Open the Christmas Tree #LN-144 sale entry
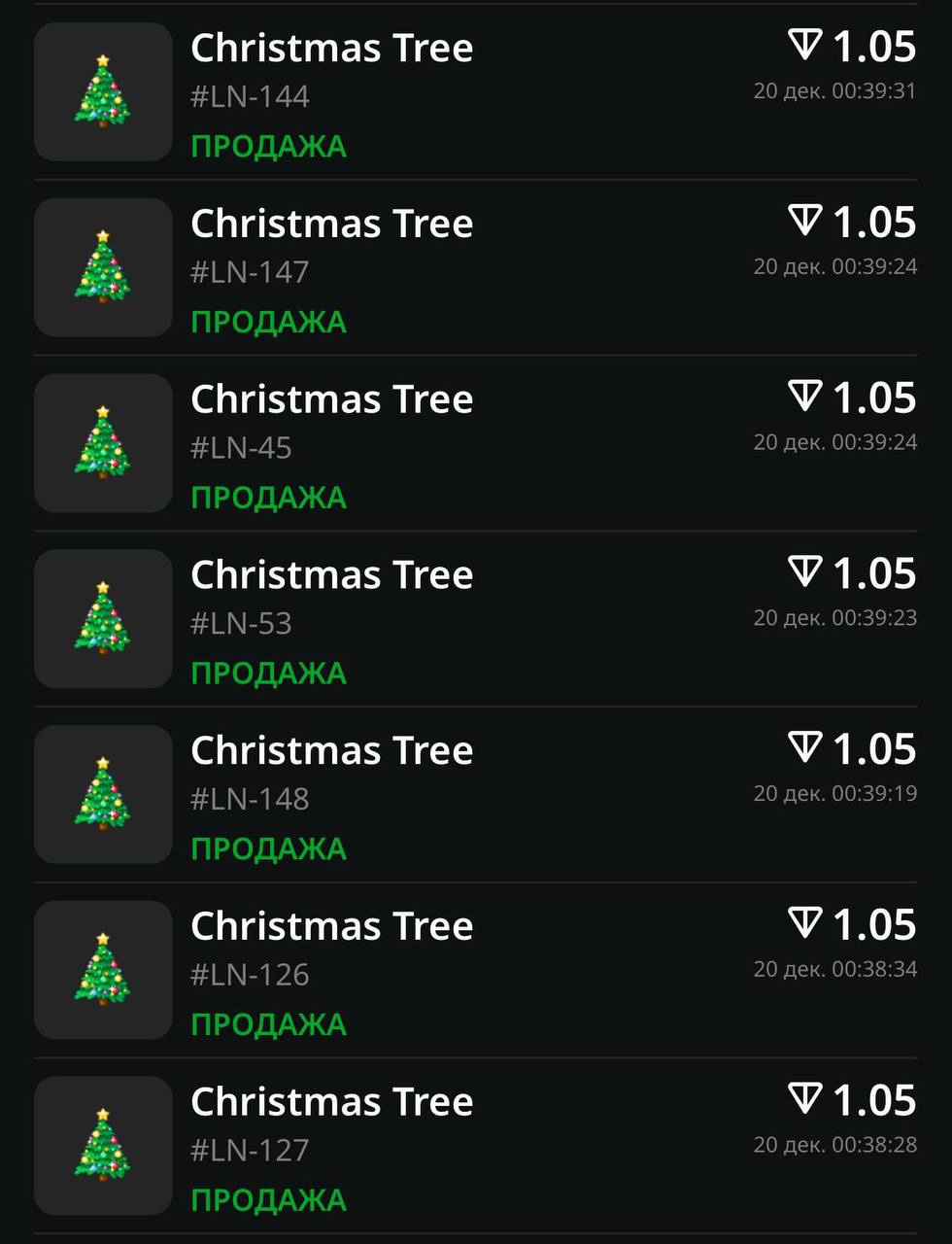 click(x=475, y=93)
